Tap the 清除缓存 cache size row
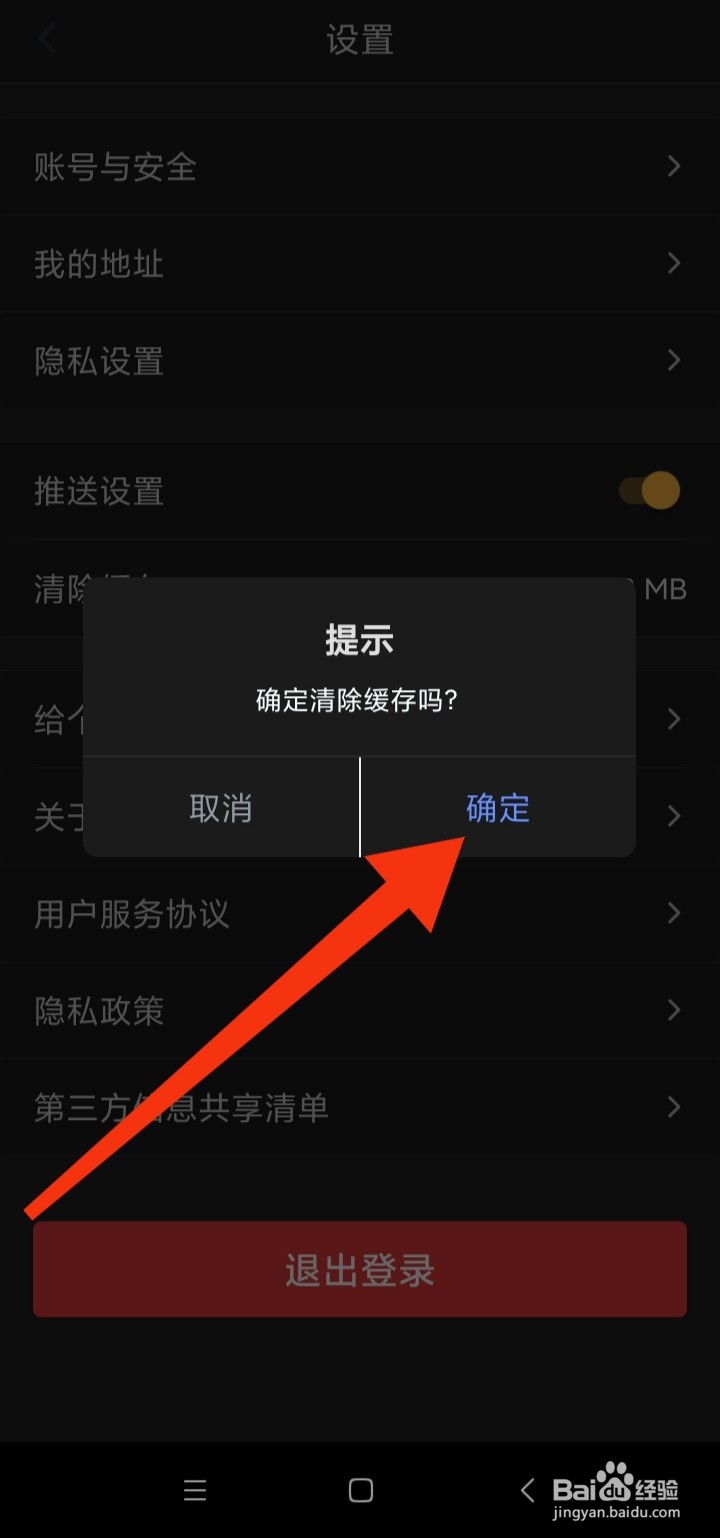The image size is (720, 1538). [x=360, y=589]
